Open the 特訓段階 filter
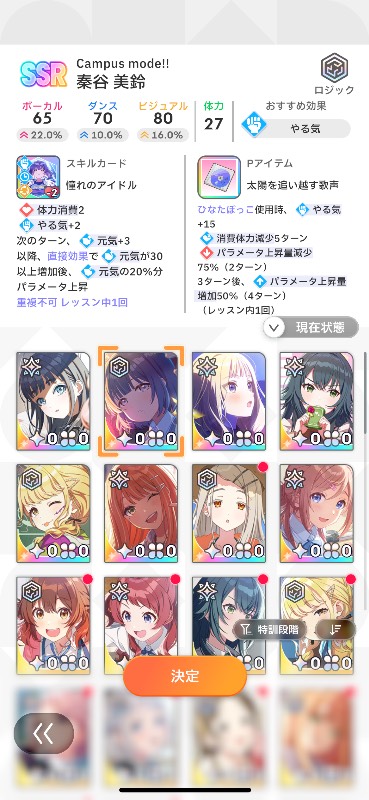Viewport: 369px width, 800px height. [270, 630]
